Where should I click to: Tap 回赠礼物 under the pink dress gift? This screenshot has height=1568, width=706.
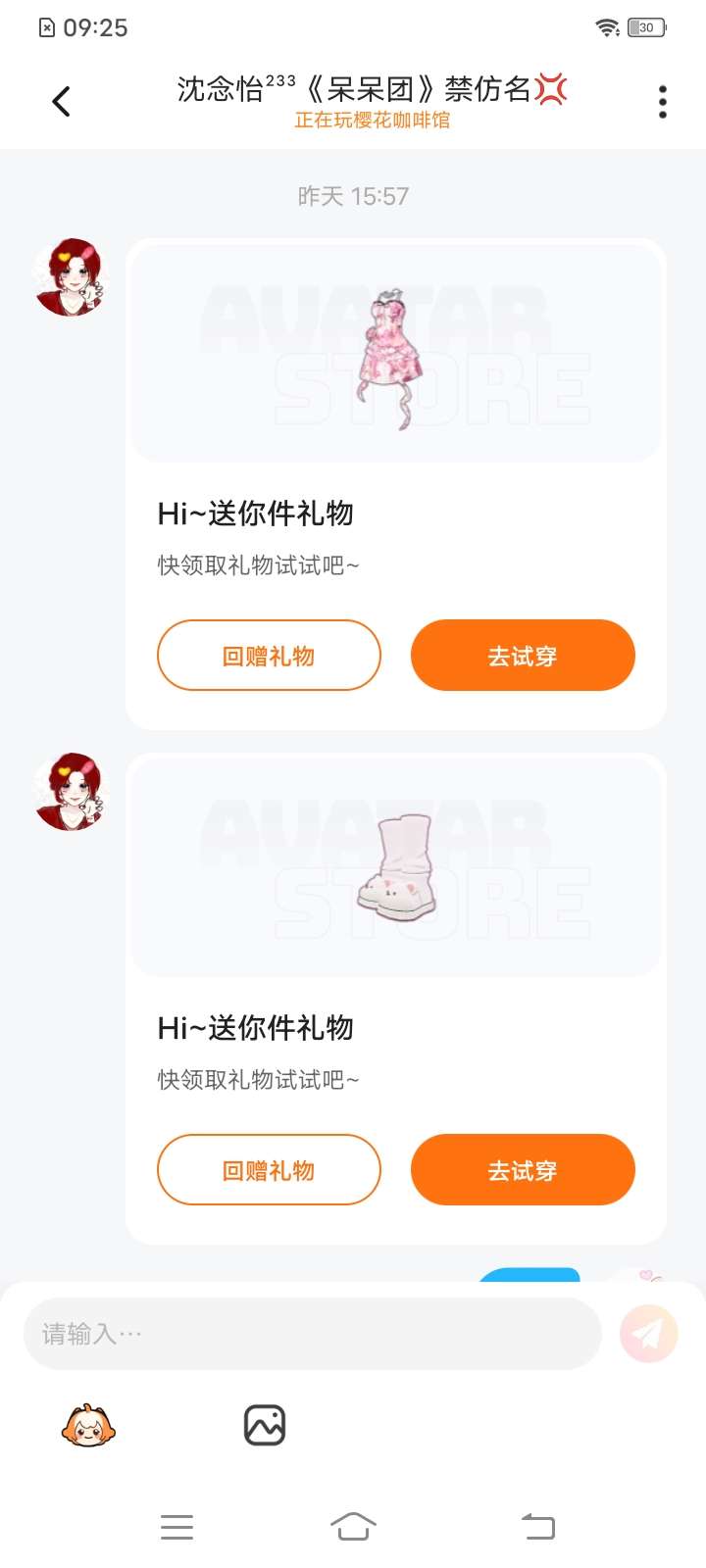point(269,656)
